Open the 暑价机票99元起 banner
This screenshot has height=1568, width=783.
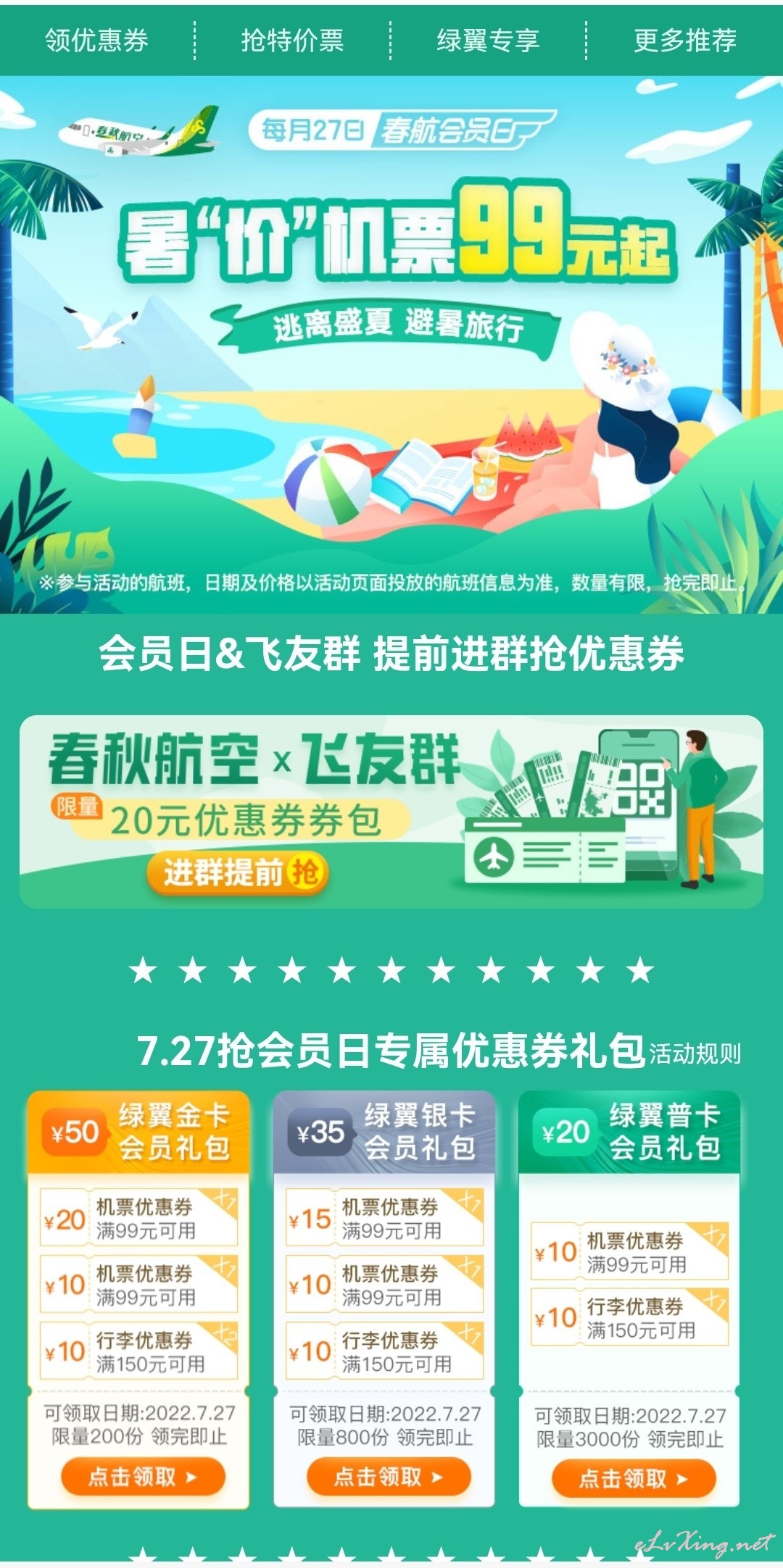pyautogui.click(x=391, y=345)
